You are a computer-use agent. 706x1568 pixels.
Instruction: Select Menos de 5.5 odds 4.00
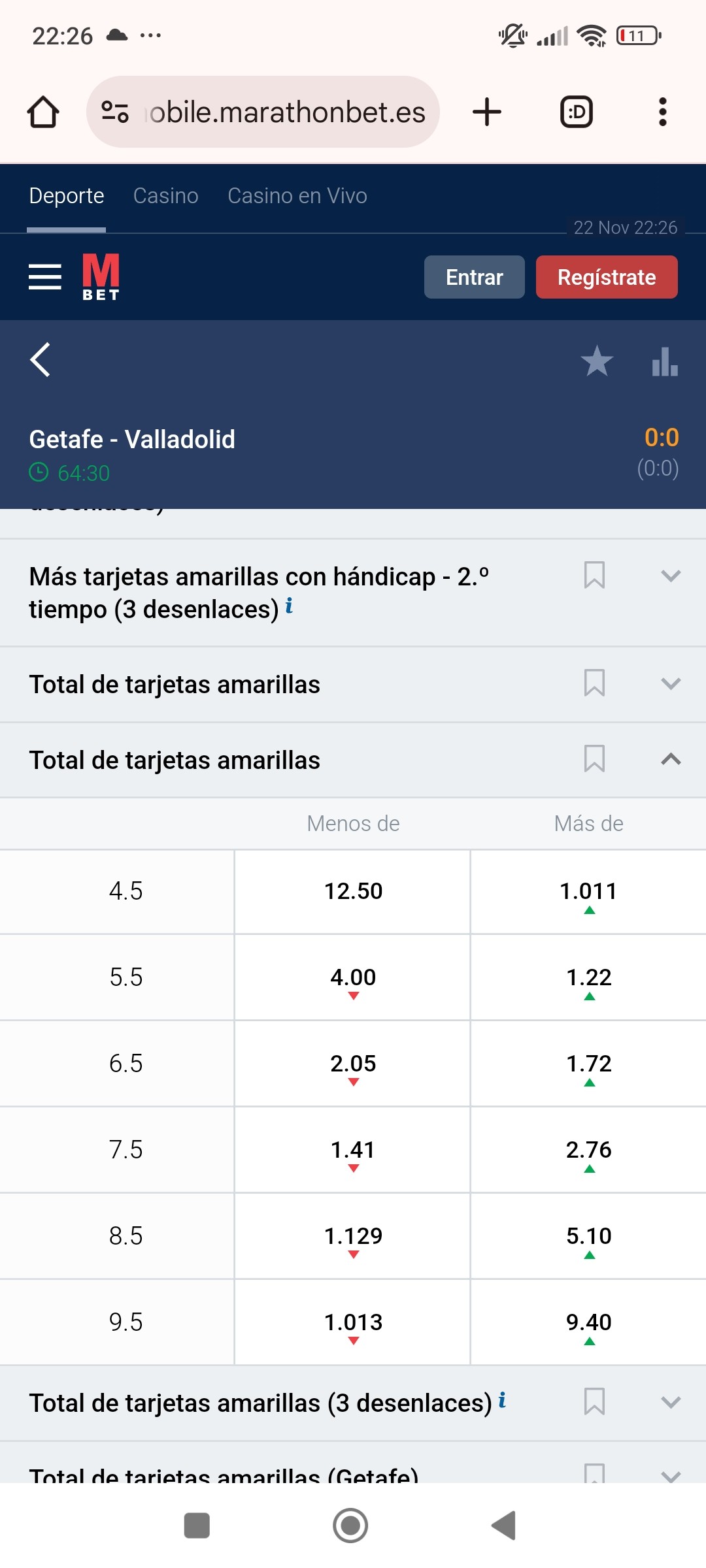pos(353,977)
